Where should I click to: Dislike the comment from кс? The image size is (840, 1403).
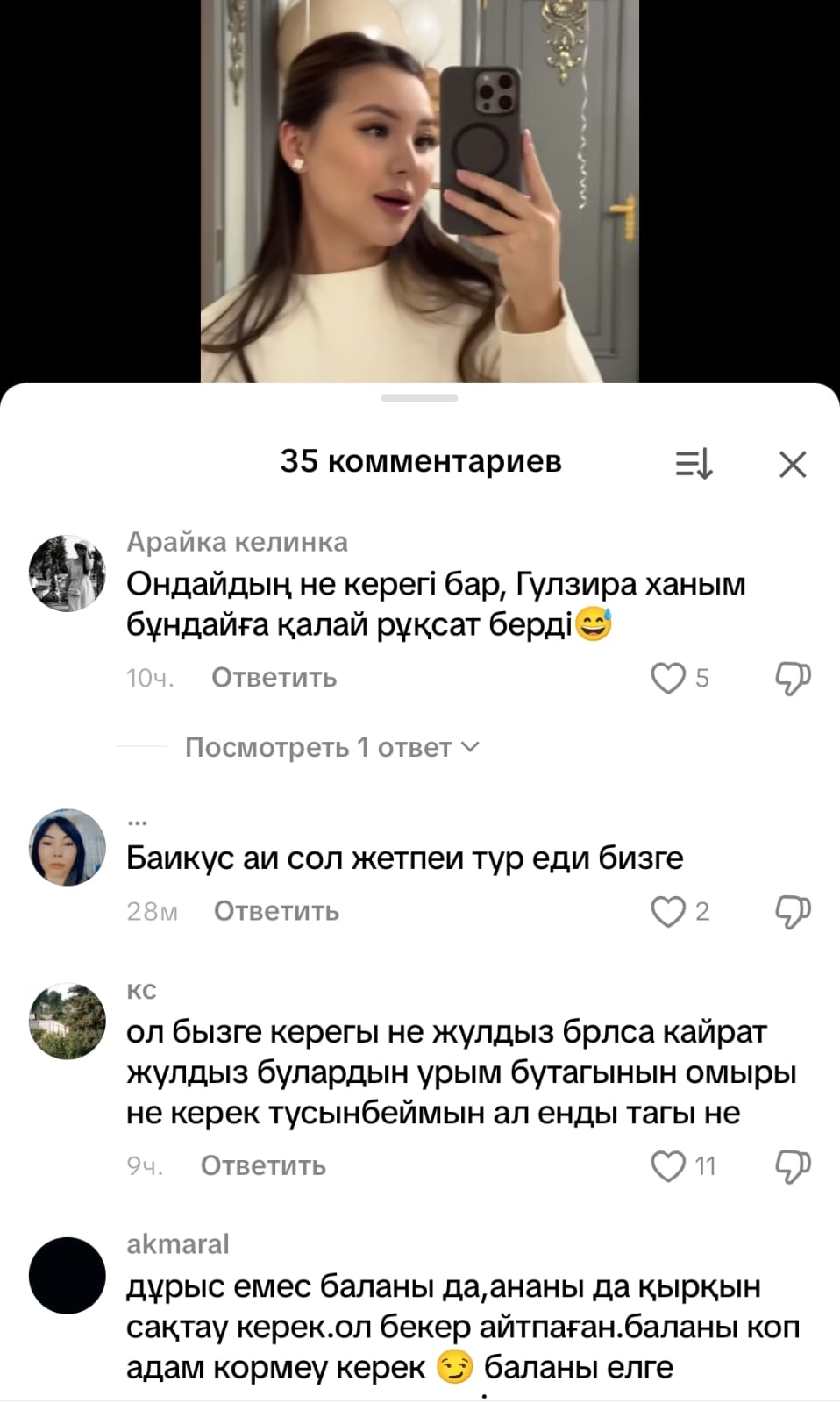coord(793,1165)
